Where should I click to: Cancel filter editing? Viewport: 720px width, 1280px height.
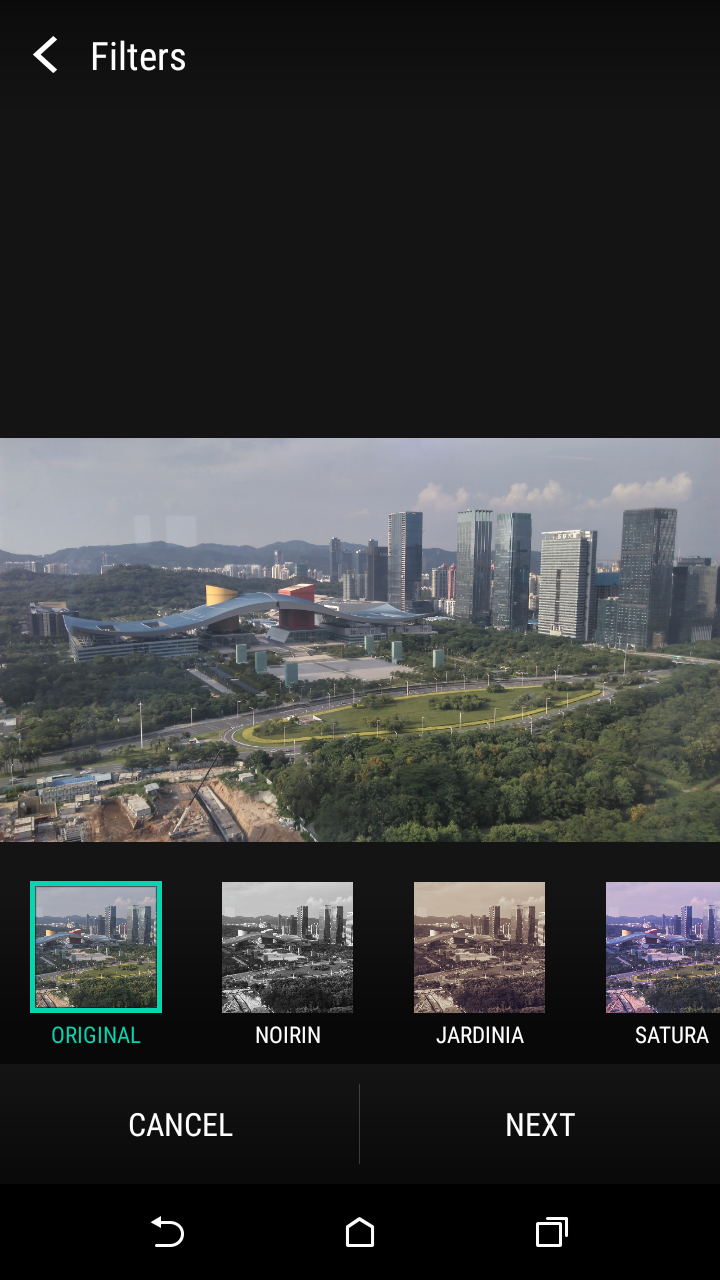point(180,1124)
